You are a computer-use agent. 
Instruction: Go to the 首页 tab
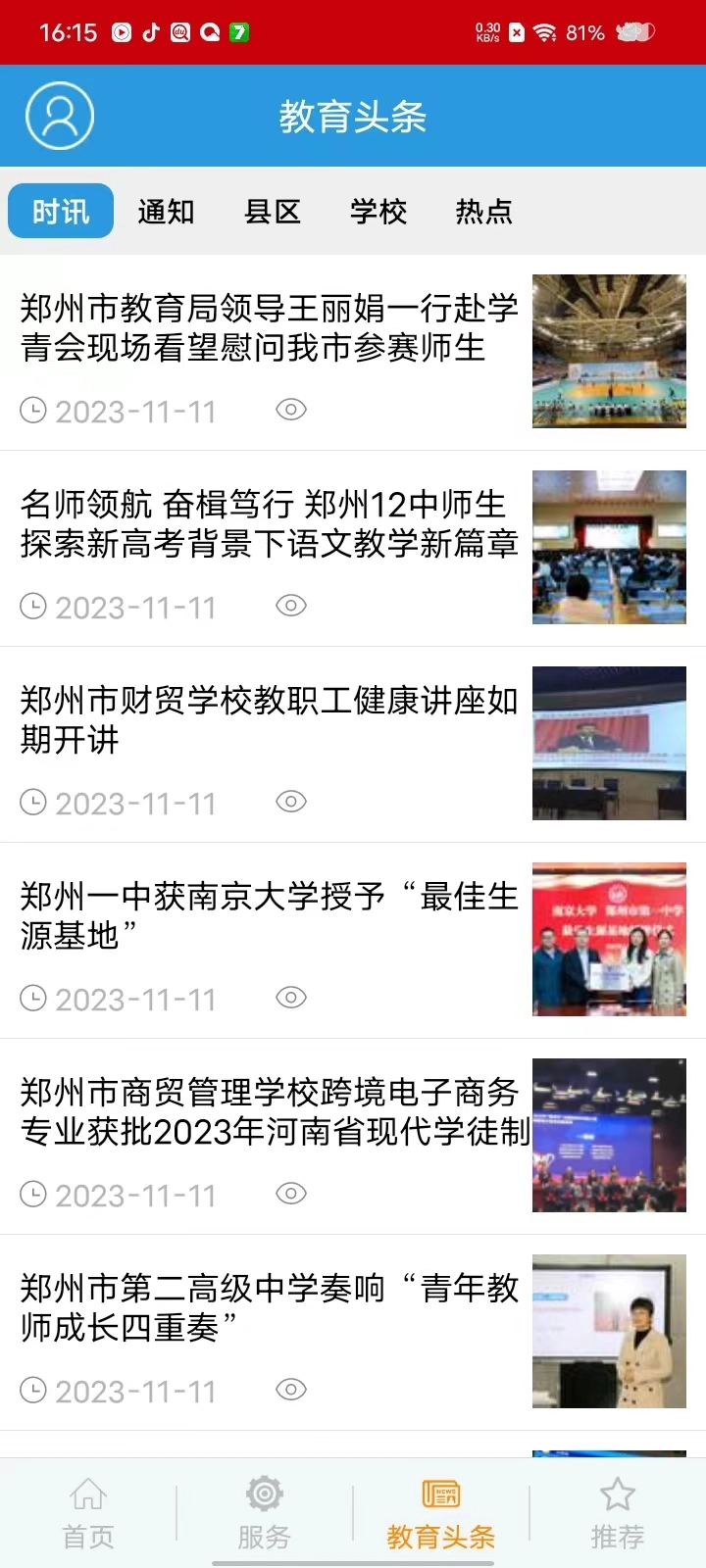pos(88,1514)
